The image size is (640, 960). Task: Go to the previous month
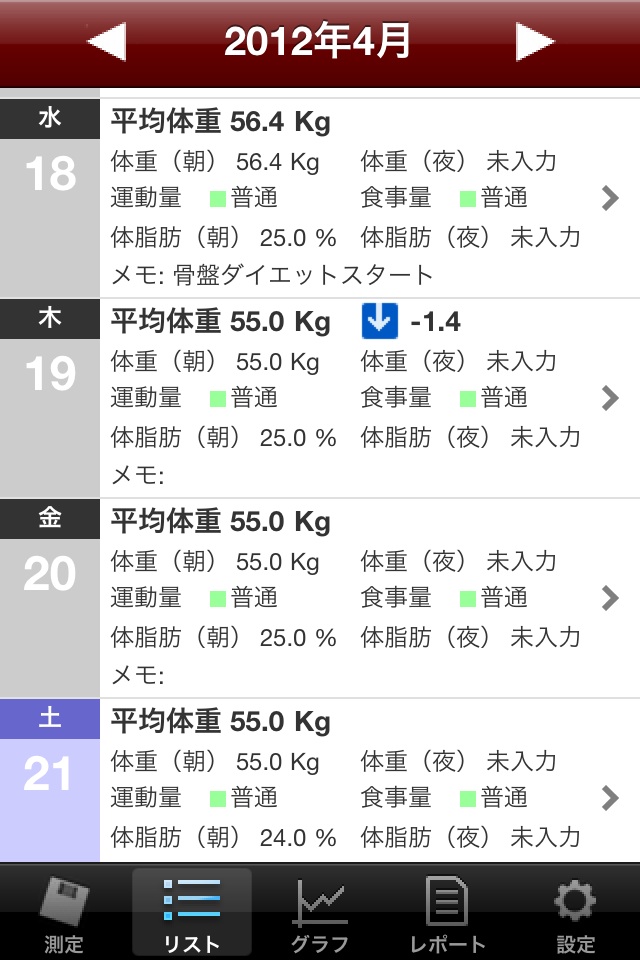click(x=106, y=42)
